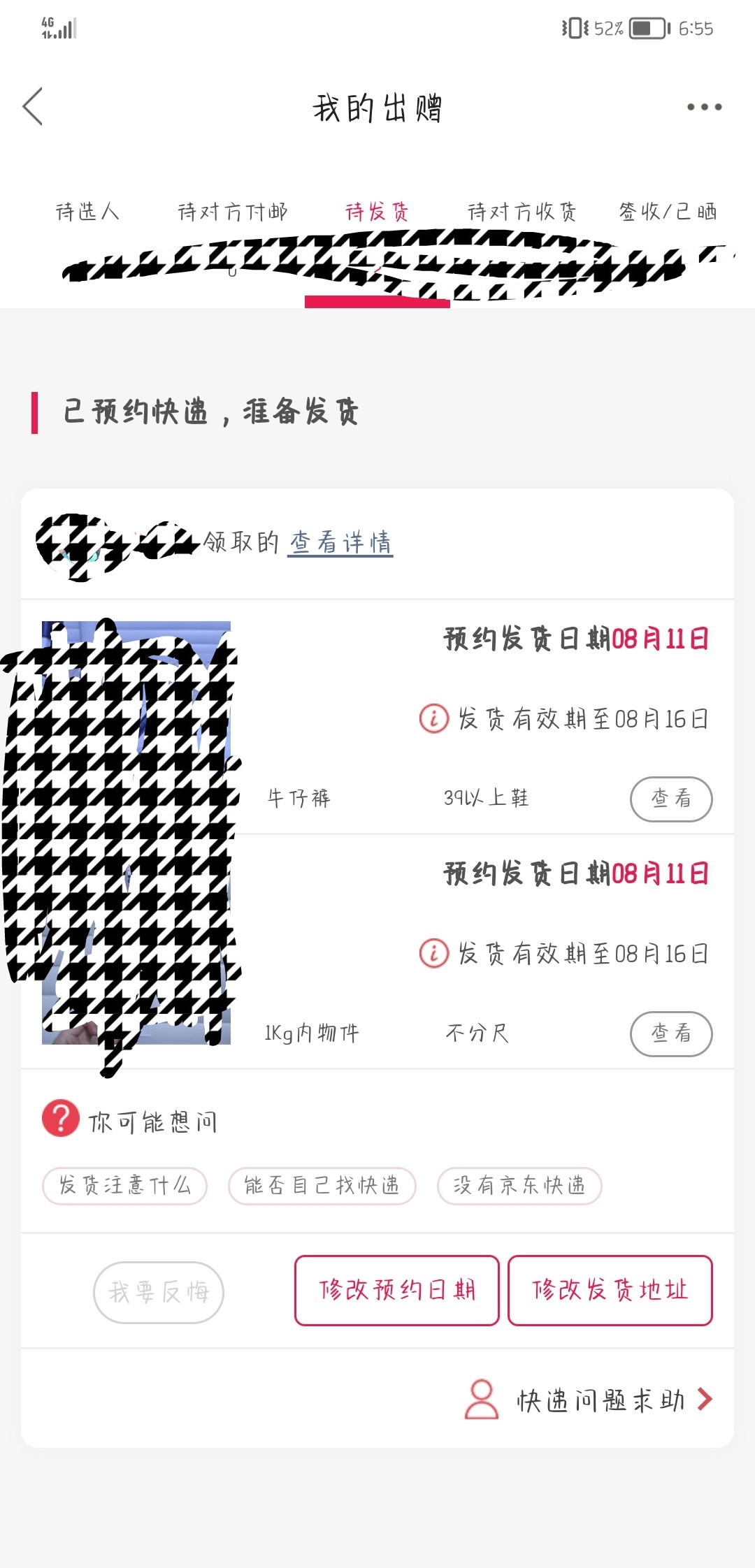This screenshot has width=755, height=1568.
Task: Switch to the 待对方收货 tab
Action: [522, 211]
